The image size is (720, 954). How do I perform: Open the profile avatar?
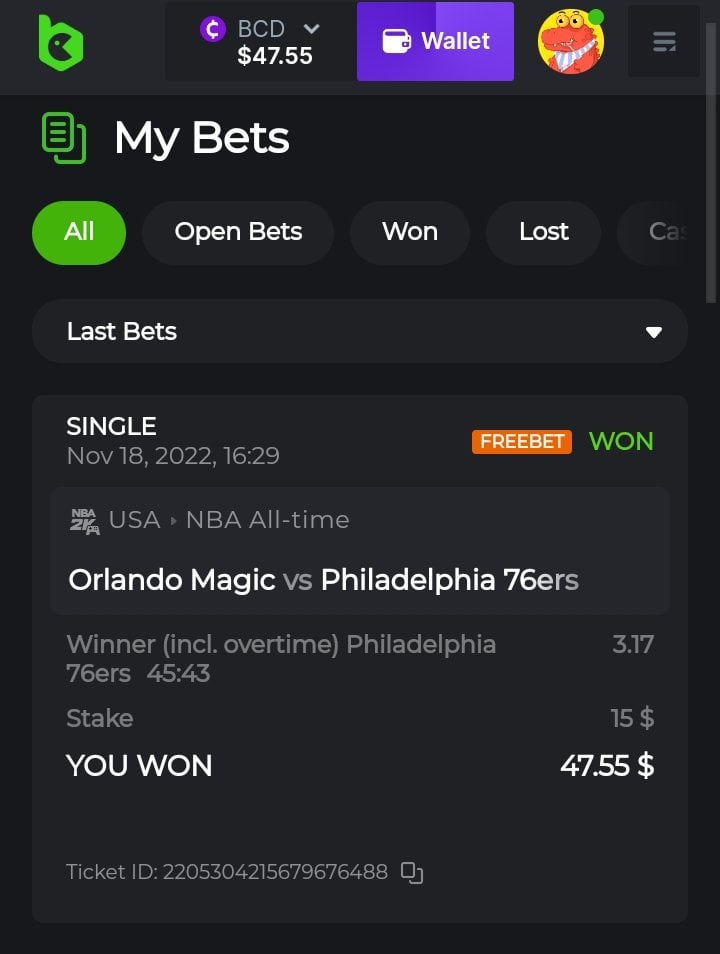[571, 42]
